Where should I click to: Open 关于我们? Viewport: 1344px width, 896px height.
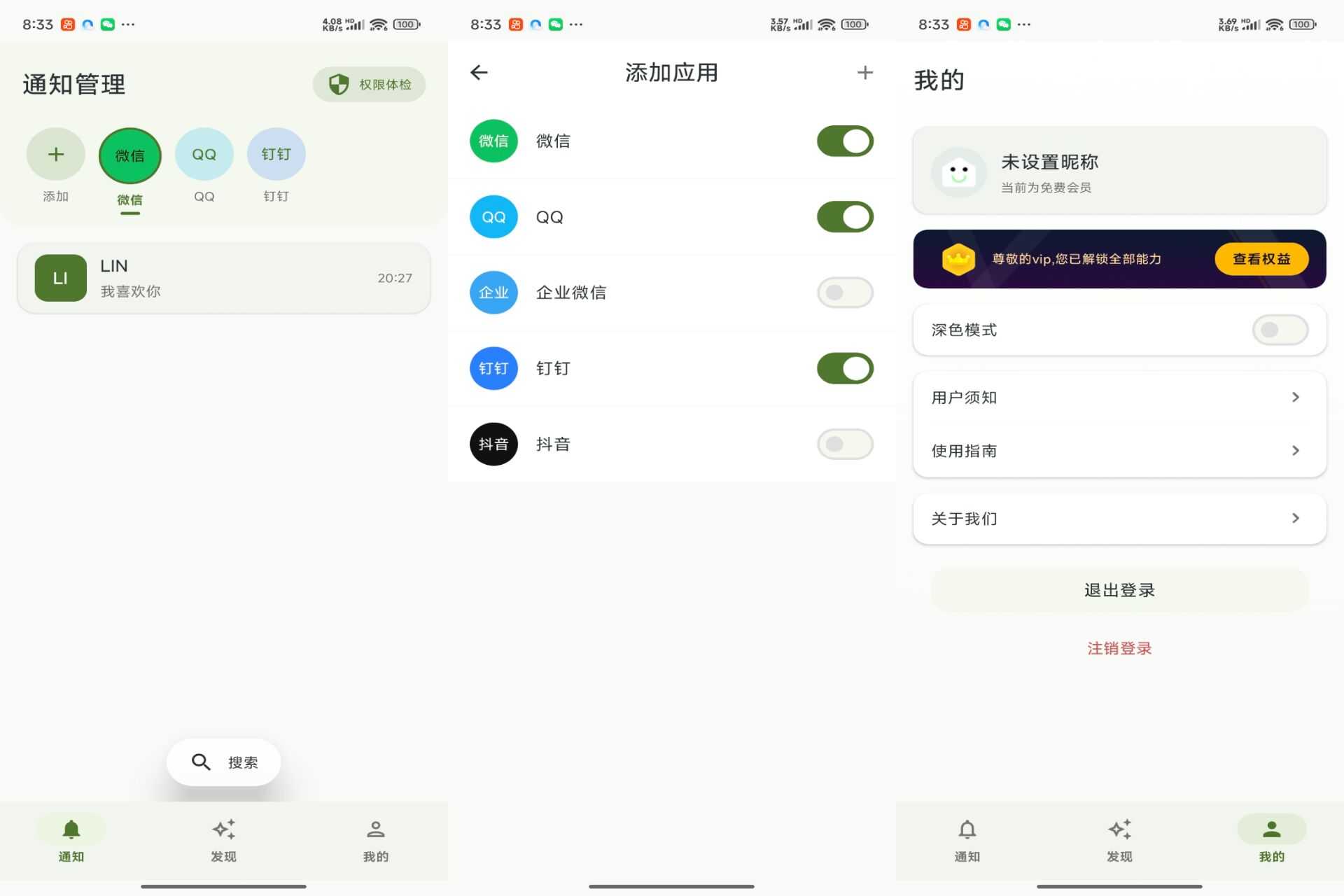[1119, 519]
